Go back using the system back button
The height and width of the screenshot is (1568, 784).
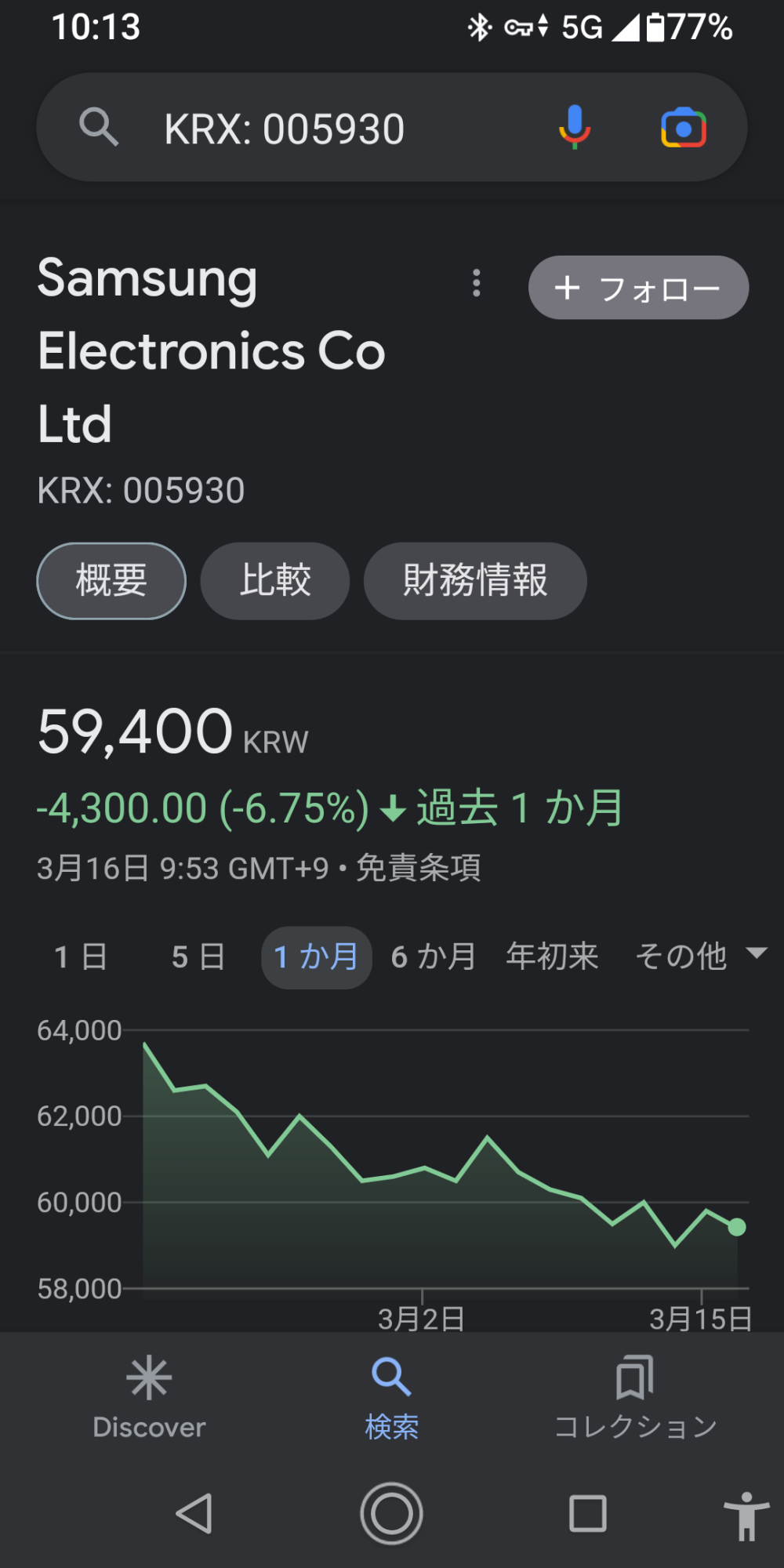coord(194,1513)
